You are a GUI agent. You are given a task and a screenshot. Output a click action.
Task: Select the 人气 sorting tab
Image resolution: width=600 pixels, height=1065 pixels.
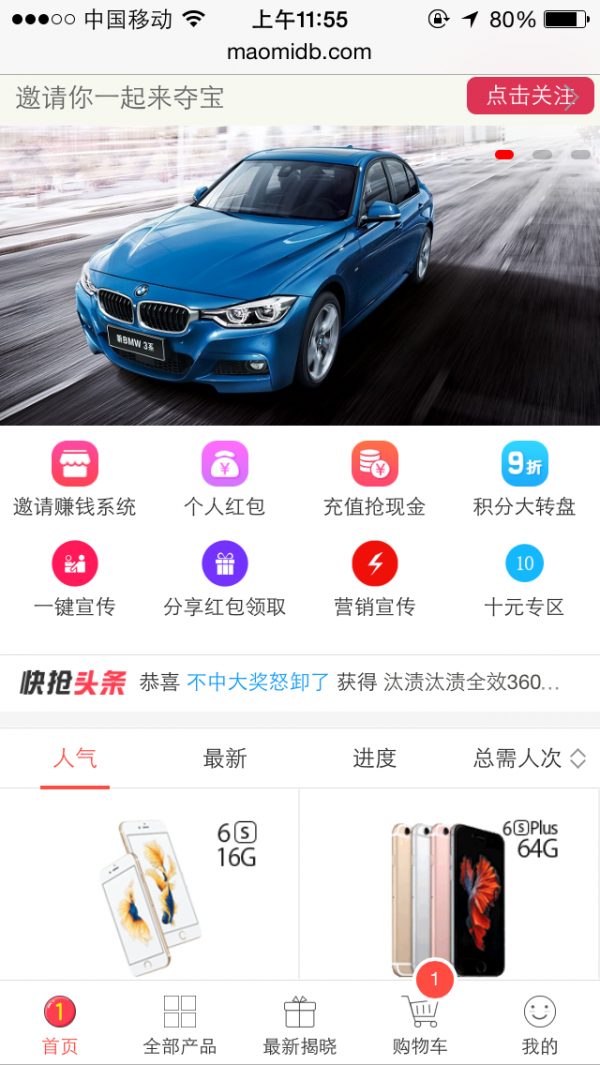point(75,758)
